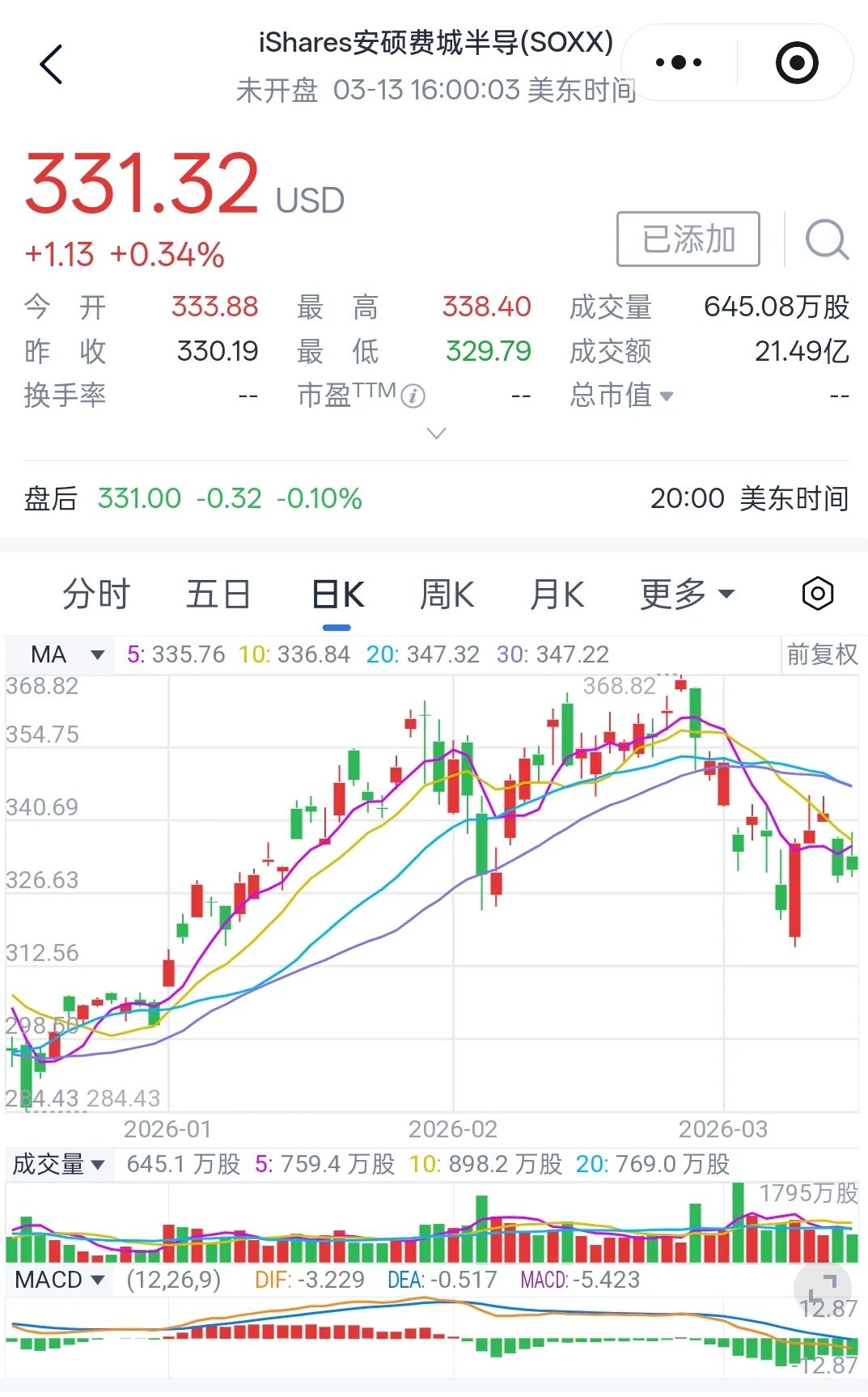Viewport: 868px width, 1397px height.
Task: Expand more quote details chevron
Action: 436,434
